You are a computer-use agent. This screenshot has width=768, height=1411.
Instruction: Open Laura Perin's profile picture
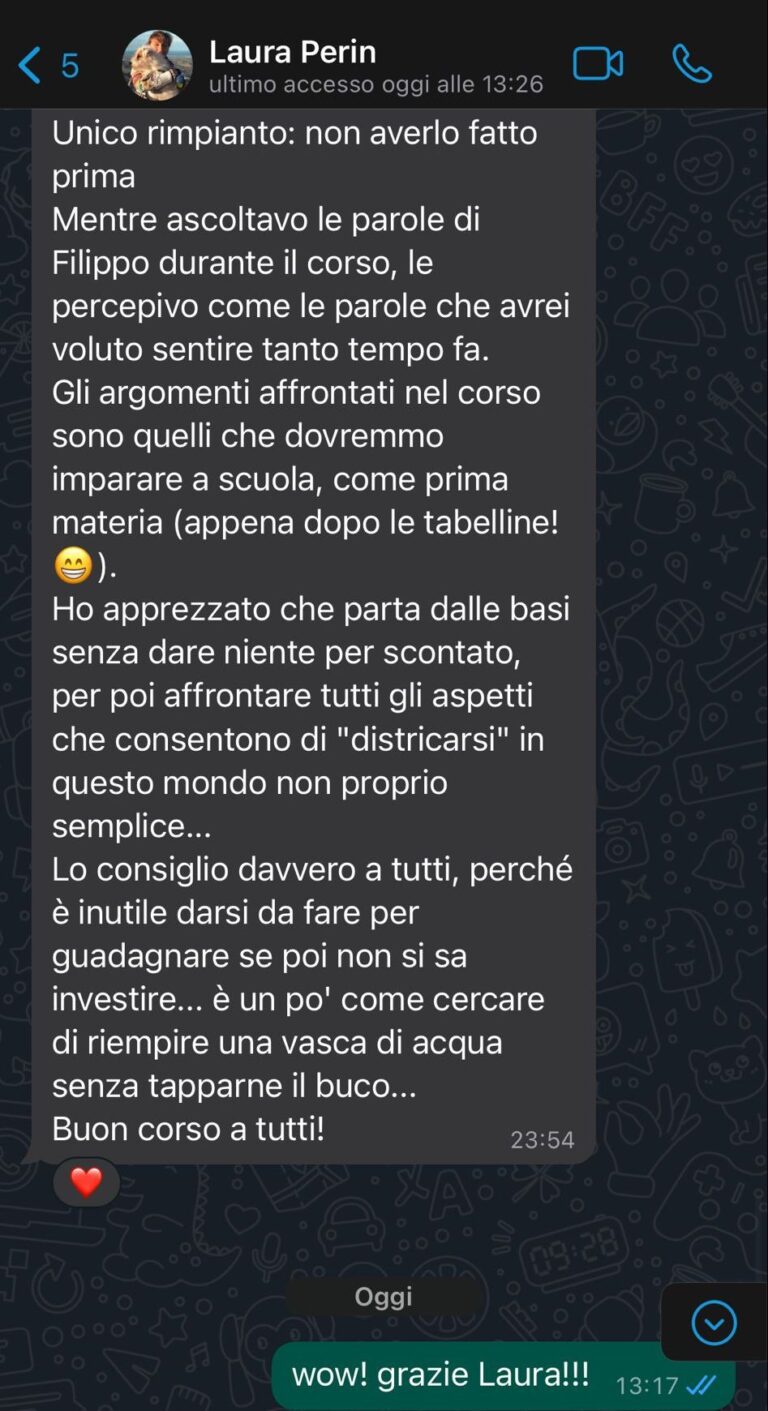click(x=157, y=66)
